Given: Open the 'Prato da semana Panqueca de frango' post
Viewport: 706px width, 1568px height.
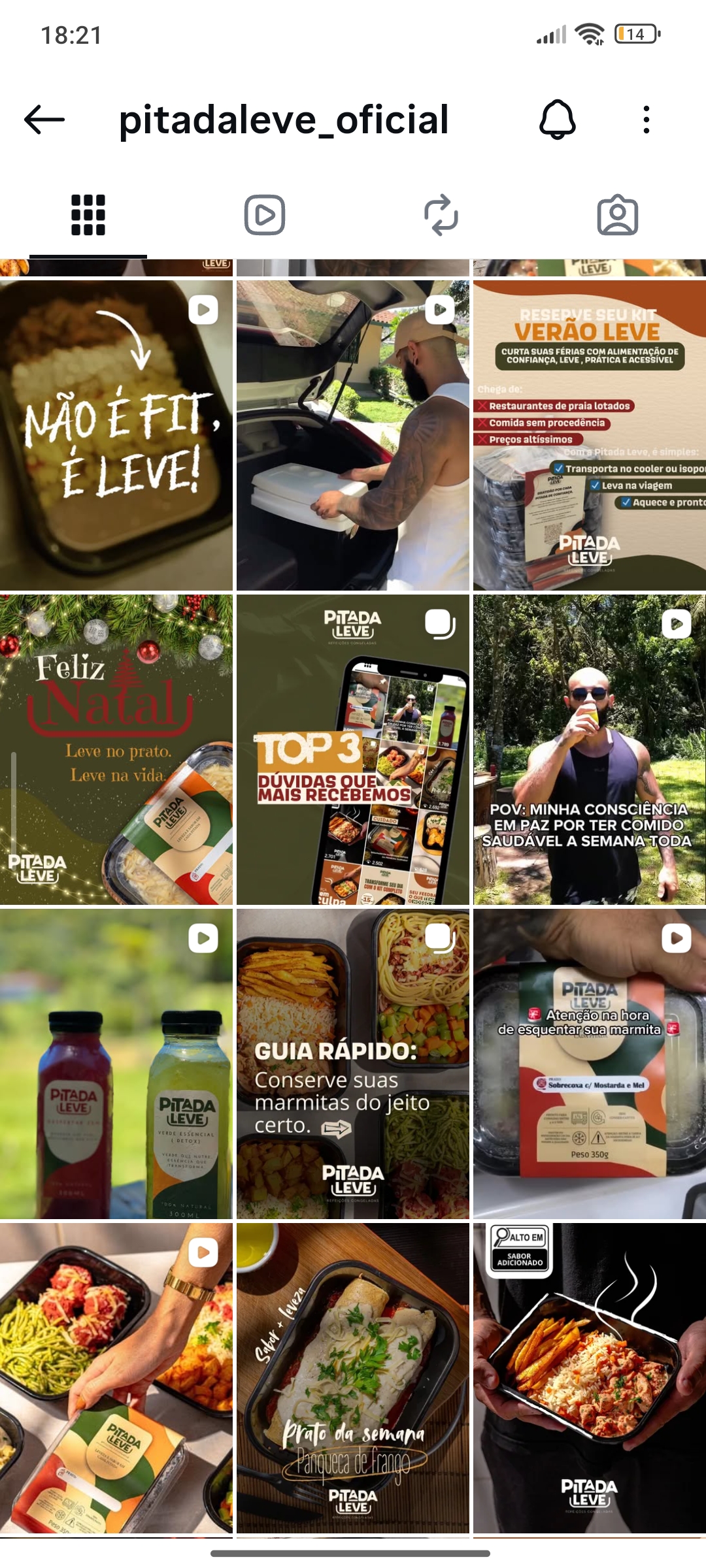Looking at the screenshot, I should click(353, 1378).
